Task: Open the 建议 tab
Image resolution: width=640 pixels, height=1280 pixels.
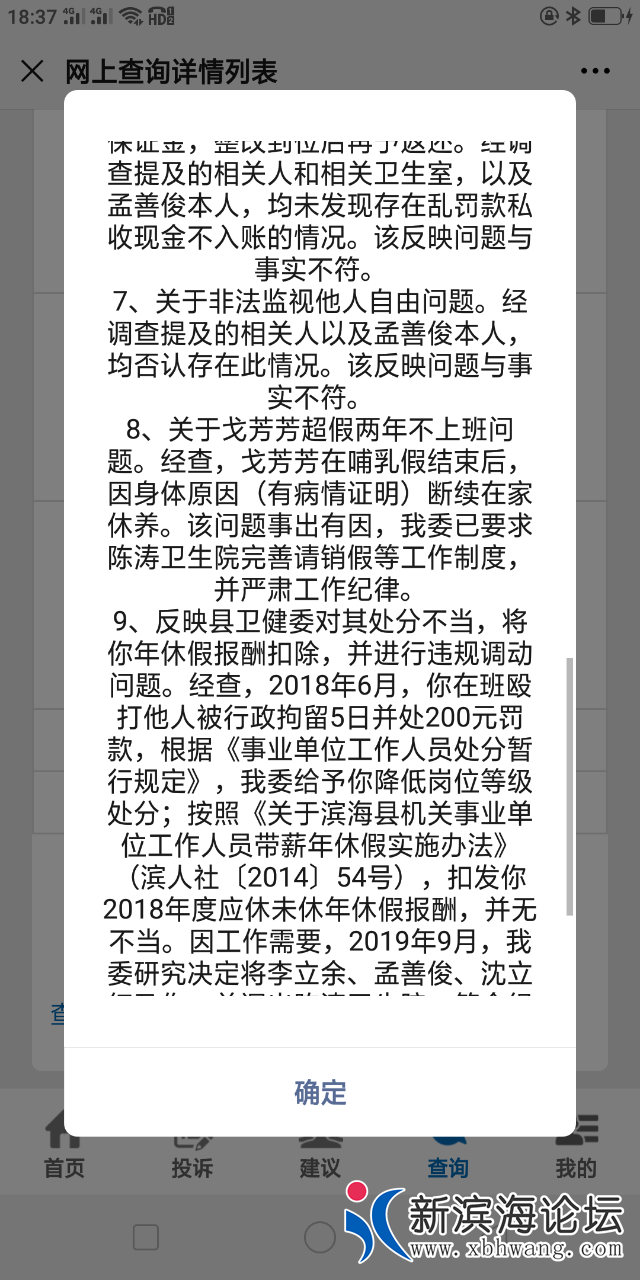Action: [320, 1150]
